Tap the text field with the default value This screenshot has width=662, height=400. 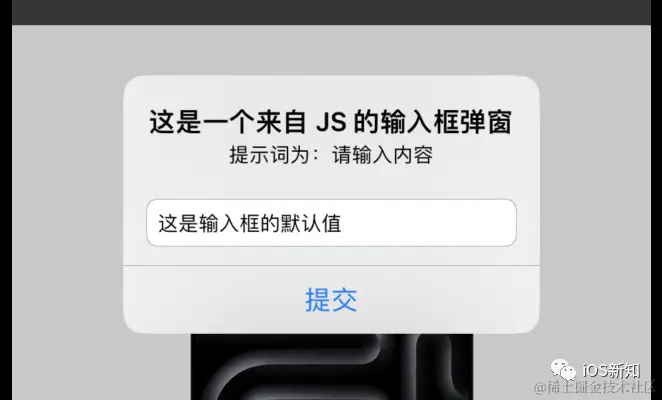tap(331, 223)
